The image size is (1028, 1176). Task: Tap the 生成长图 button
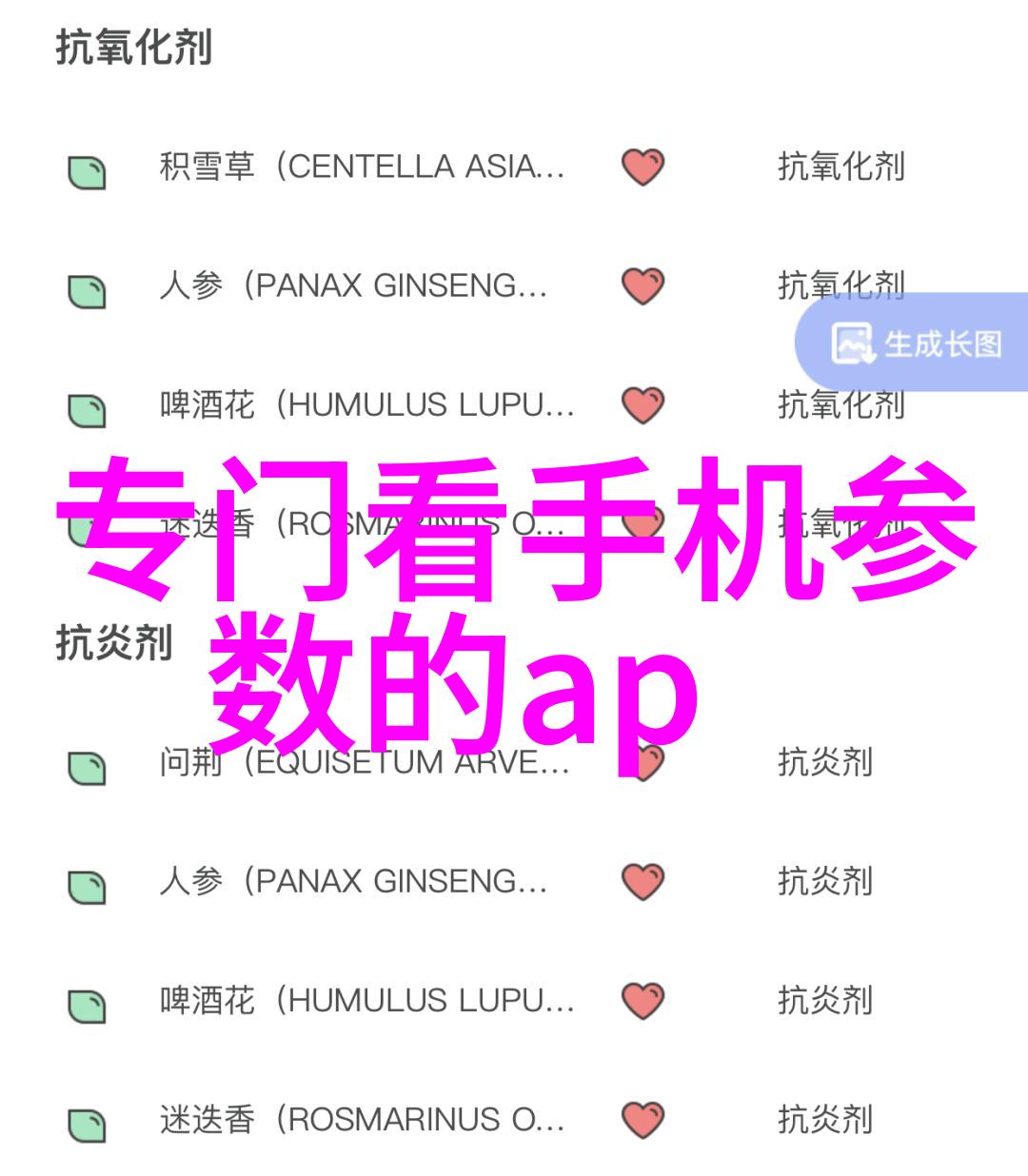(x=917, y=343)
